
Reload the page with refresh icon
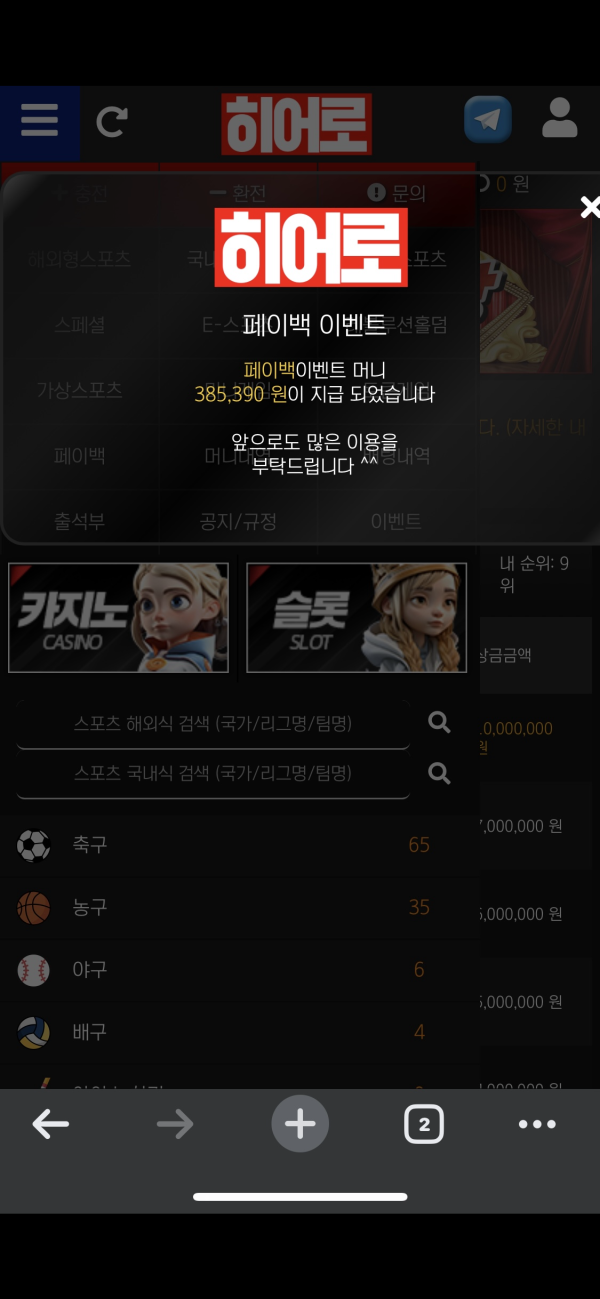coord(111,122)
